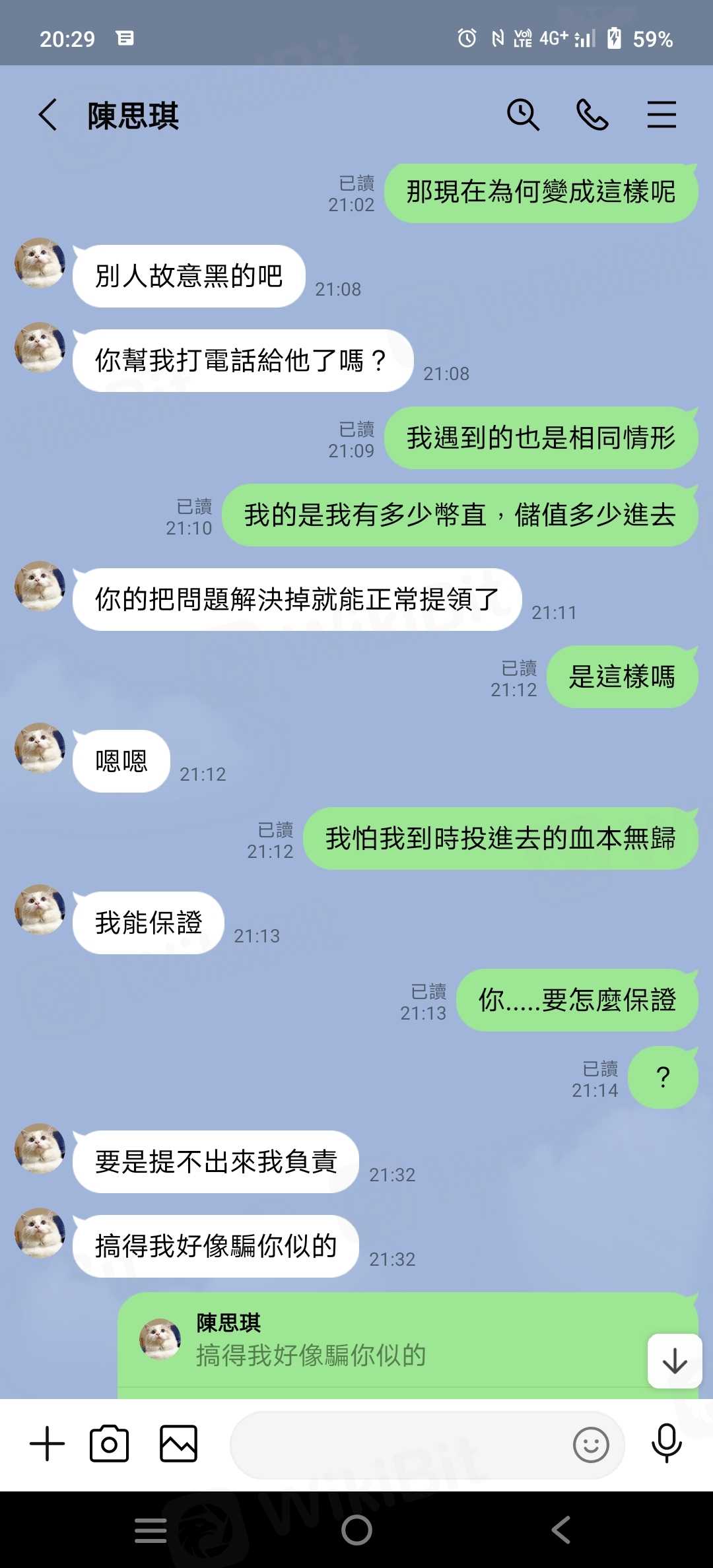Go back from the 陳思琪 chat
The height and width of the screenshot is (1568, 713).
[48, 115]
